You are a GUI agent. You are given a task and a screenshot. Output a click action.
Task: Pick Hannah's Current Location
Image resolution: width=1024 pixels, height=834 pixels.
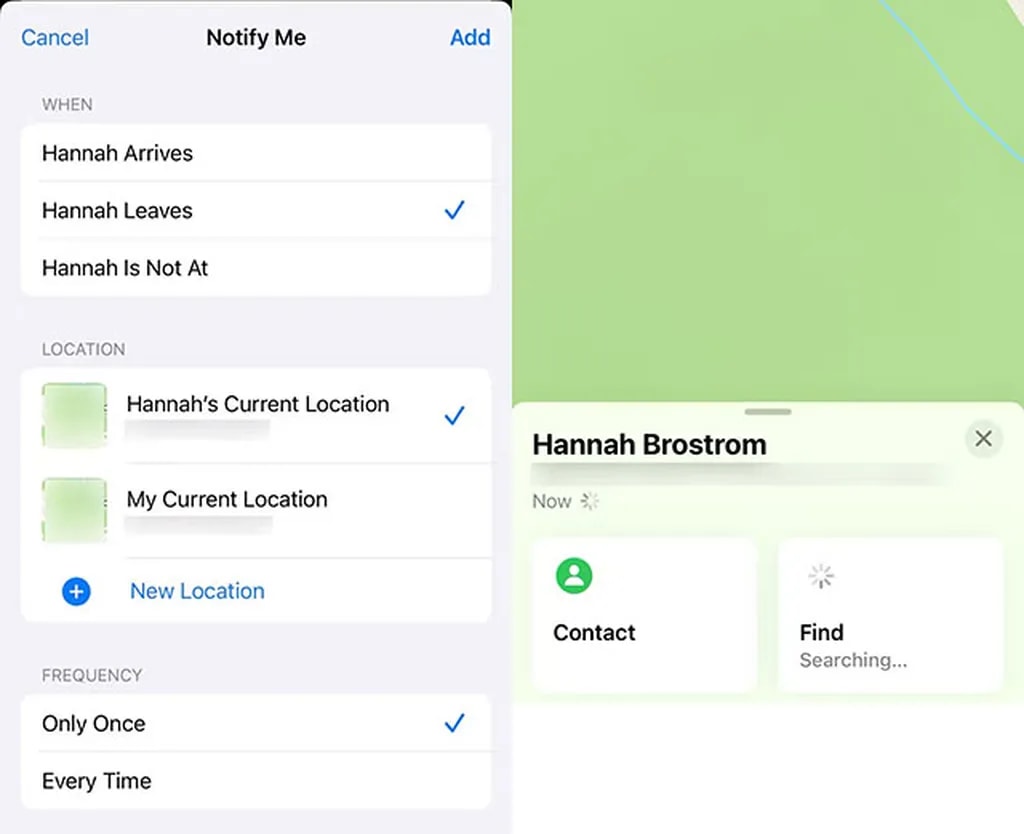[x=257, y=414]
